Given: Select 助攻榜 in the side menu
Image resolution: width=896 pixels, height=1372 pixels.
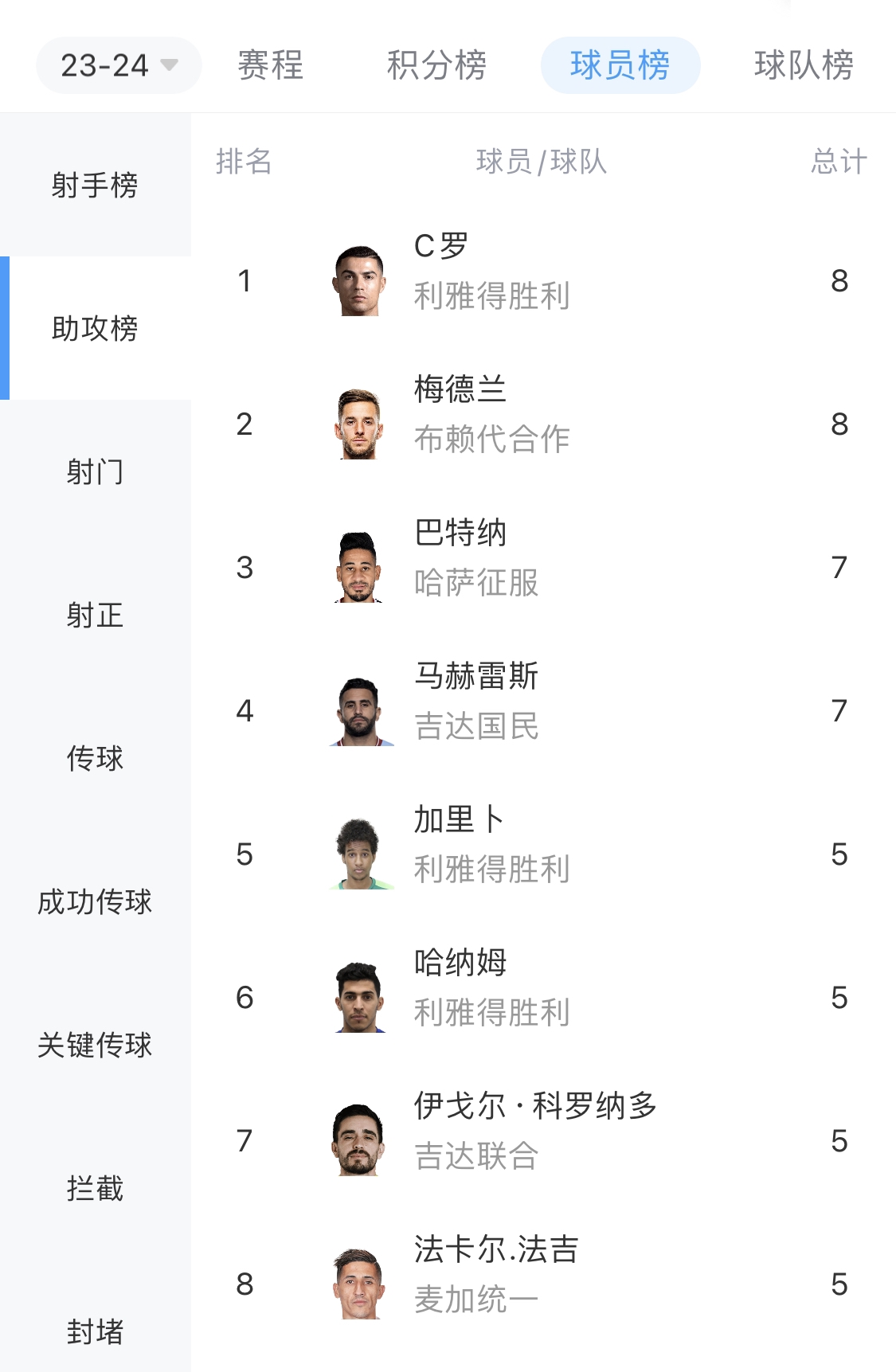Looking at the screenshot, I should 95,328.
